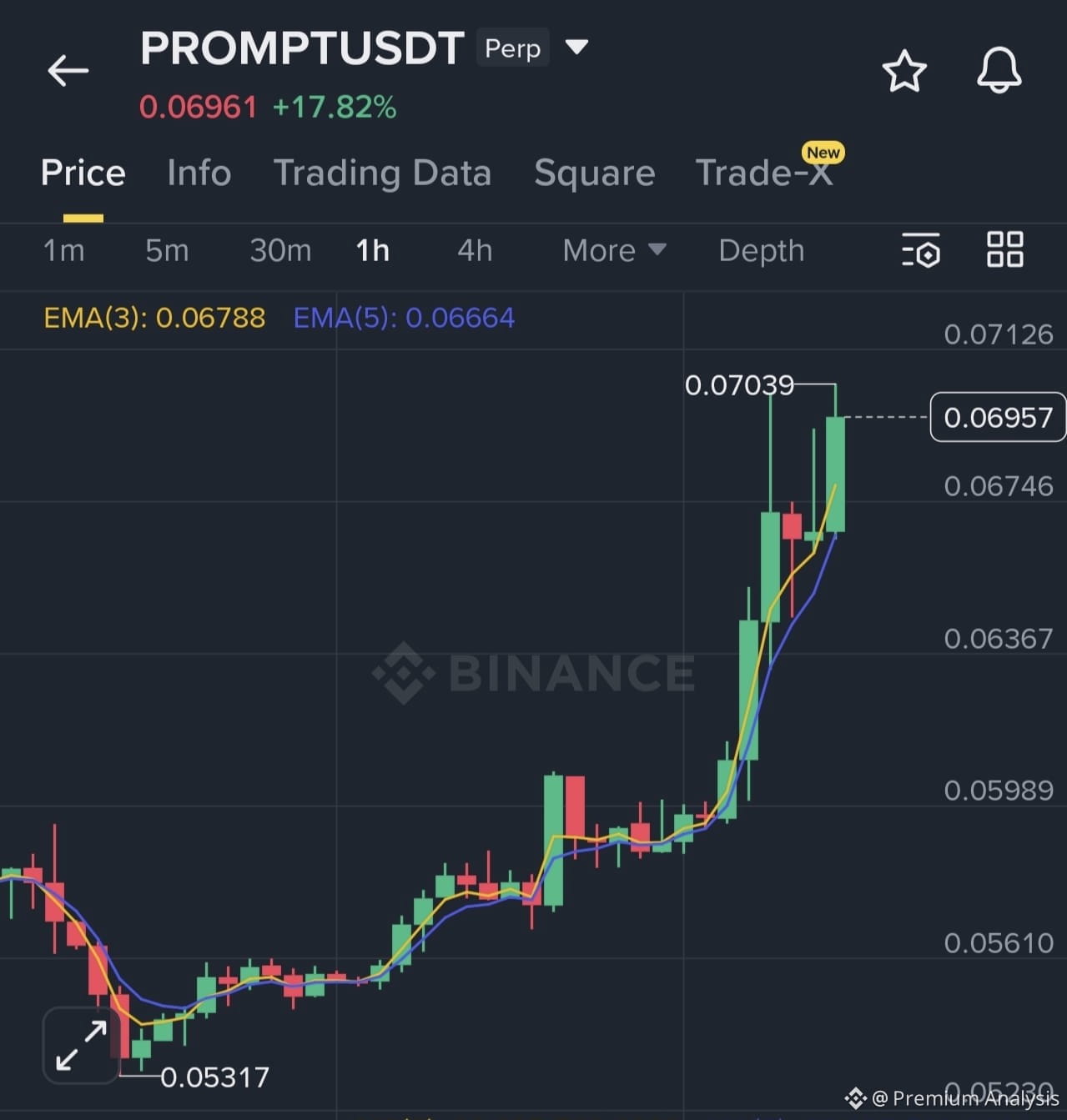The height and width of the screenshot is (1120, 1067).
Task: Switch to the Trading Data tab
Action: coord(383,173)
